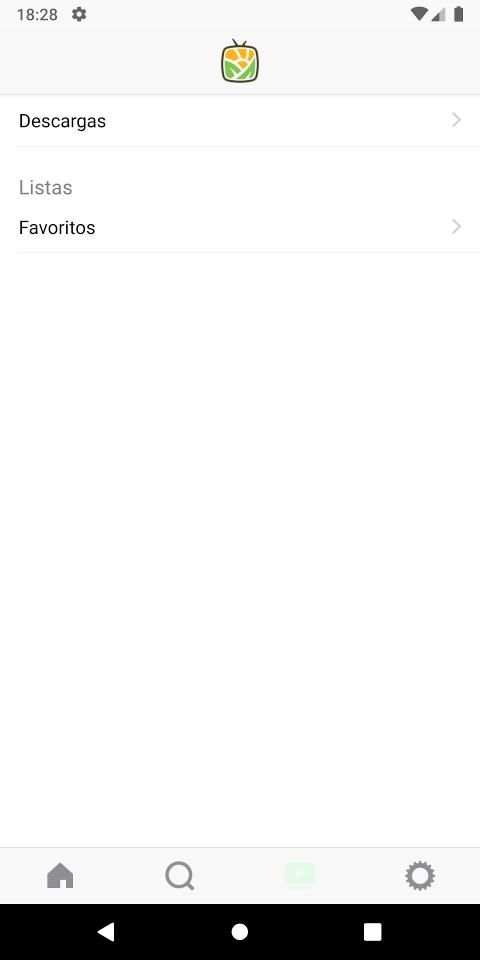The width and height of the screenshot is (480, 960).
Task: Select the highlighted green library tab
Action: (300, 876)
